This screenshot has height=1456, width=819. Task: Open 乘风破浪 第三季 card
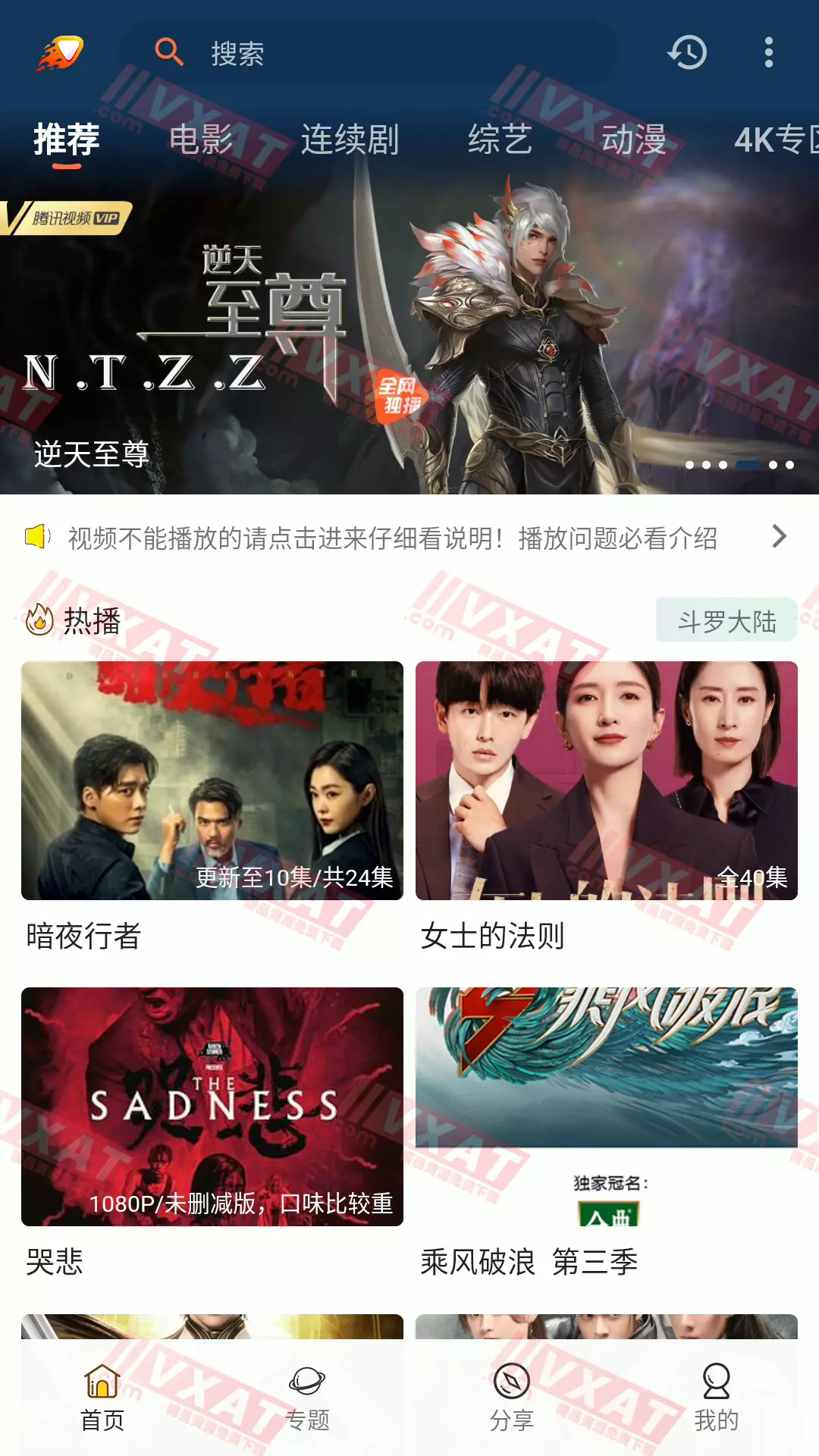(607, 1107)
